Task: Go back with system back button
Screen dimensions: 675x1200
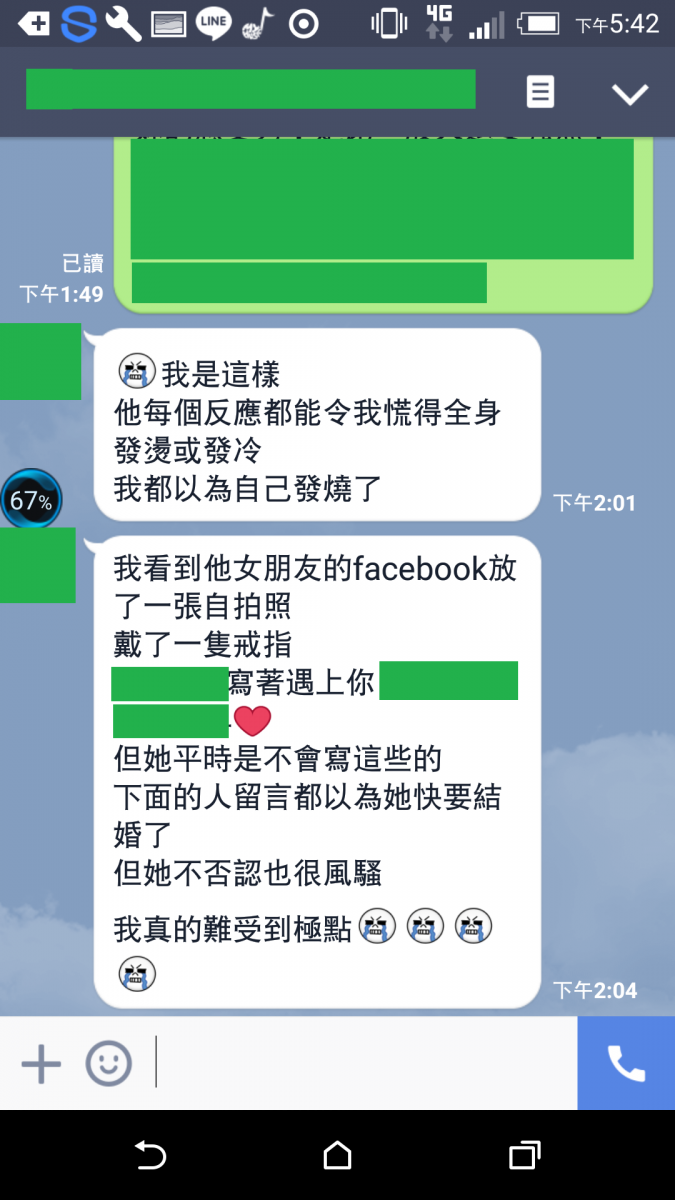Action: tap(150, 1156)
